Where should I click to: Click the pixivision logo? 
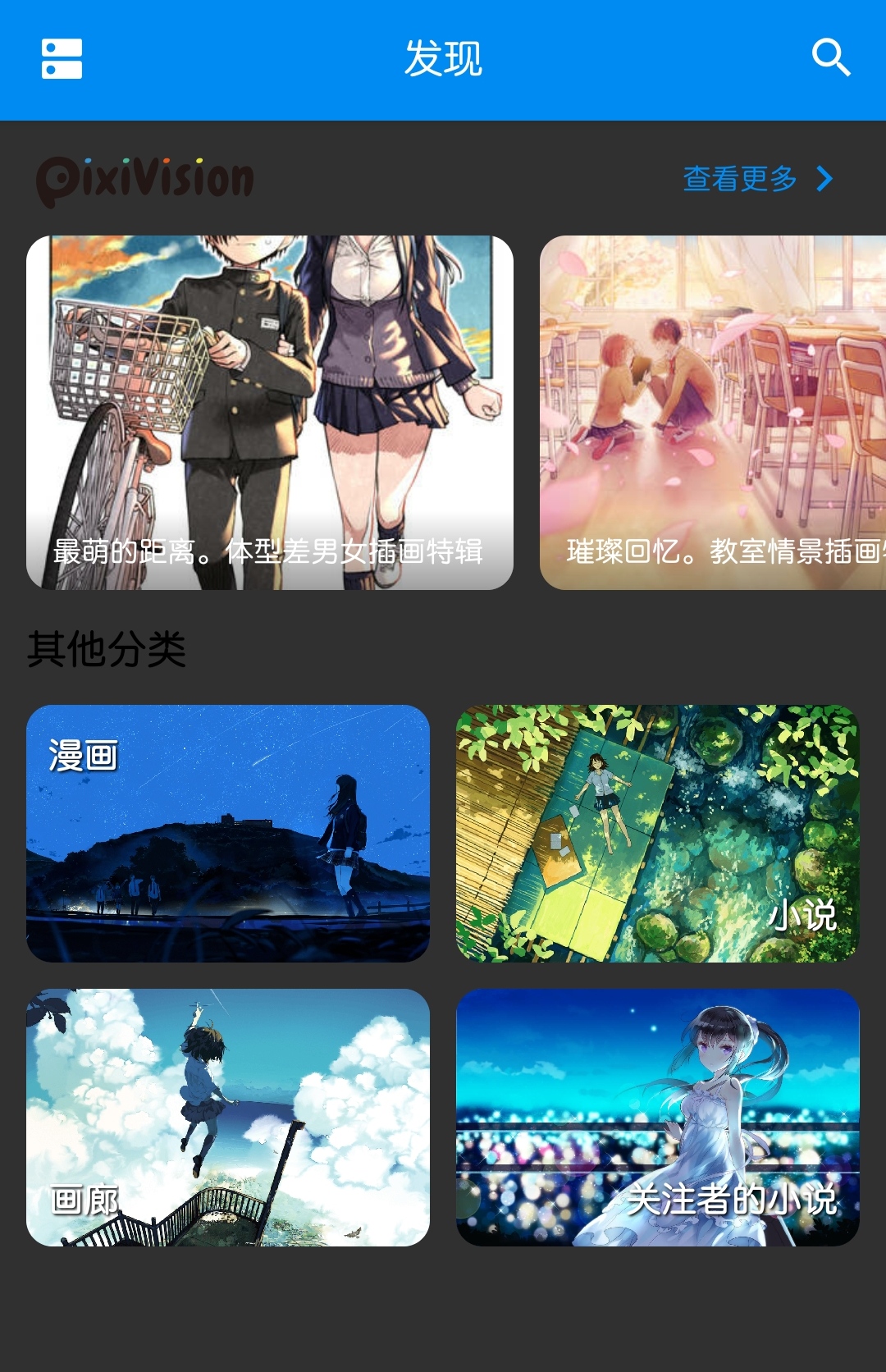[x=144, y=176]
